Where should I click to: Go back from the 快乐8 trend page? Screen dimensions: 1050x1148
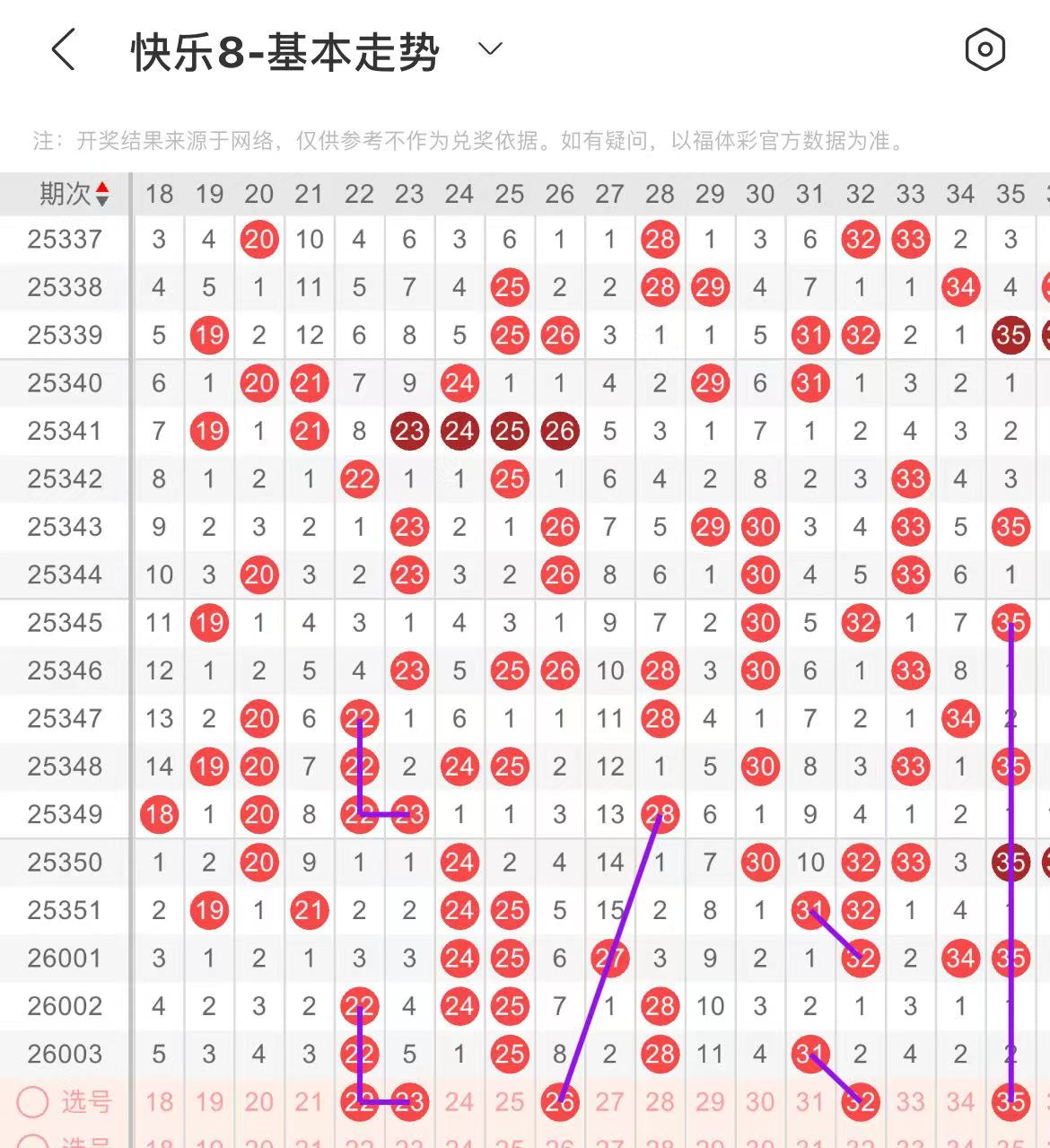(x=63, y=50)
